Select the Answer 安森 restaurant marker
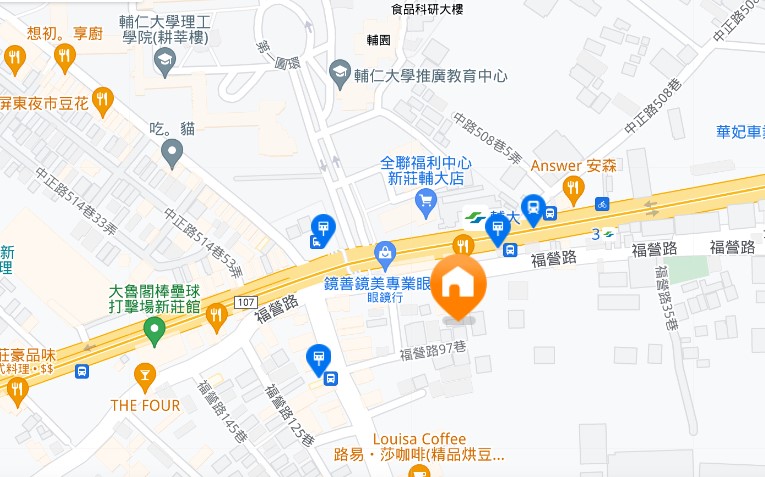 pyautogui.click(x=573, y=185)
